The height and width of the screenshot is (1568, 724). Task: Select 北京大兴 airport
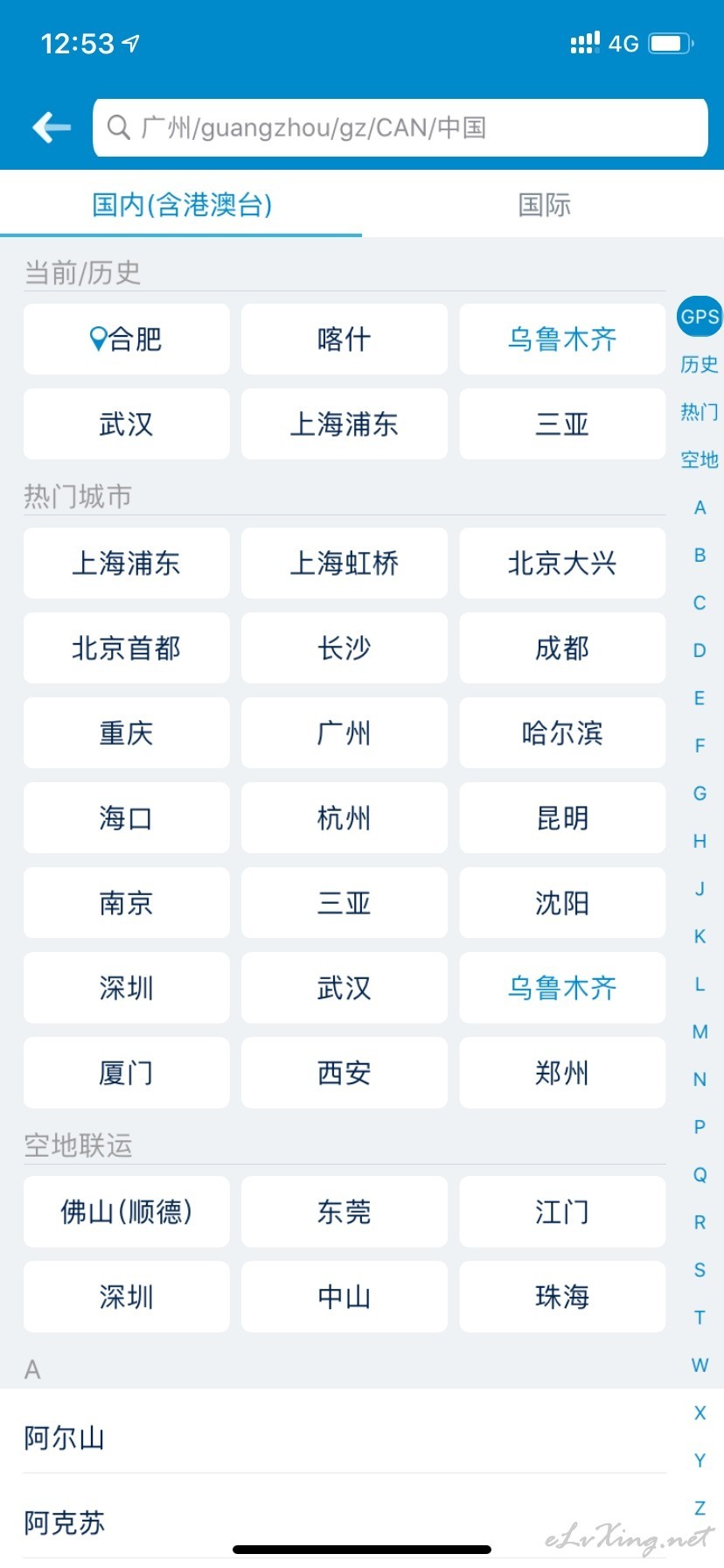(x=562, y=563)
